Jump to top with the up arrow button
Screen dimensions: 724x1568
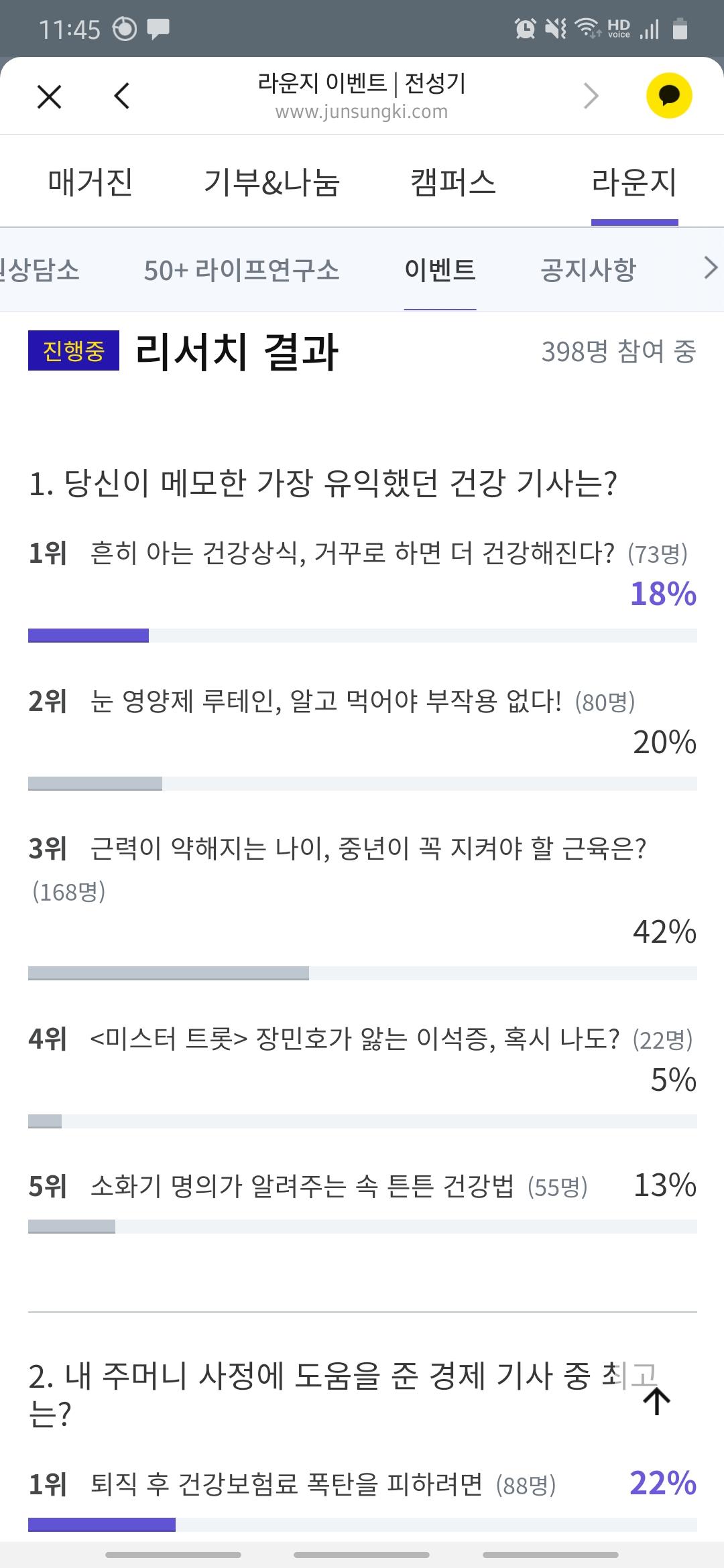pyautogui.click(x=657, y=1401)
